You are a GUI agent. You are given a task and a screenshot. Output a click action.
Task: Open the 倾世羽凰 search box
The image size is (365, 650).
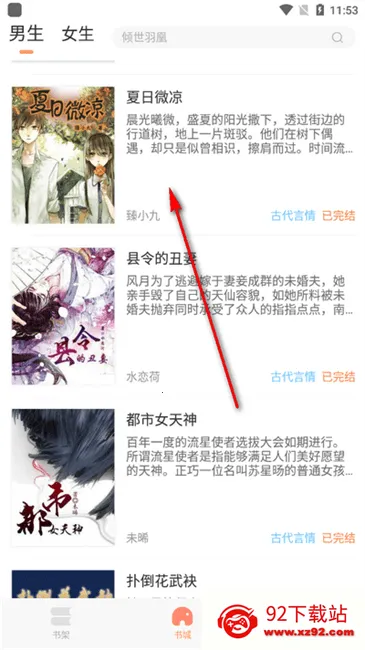pos(234,38)
